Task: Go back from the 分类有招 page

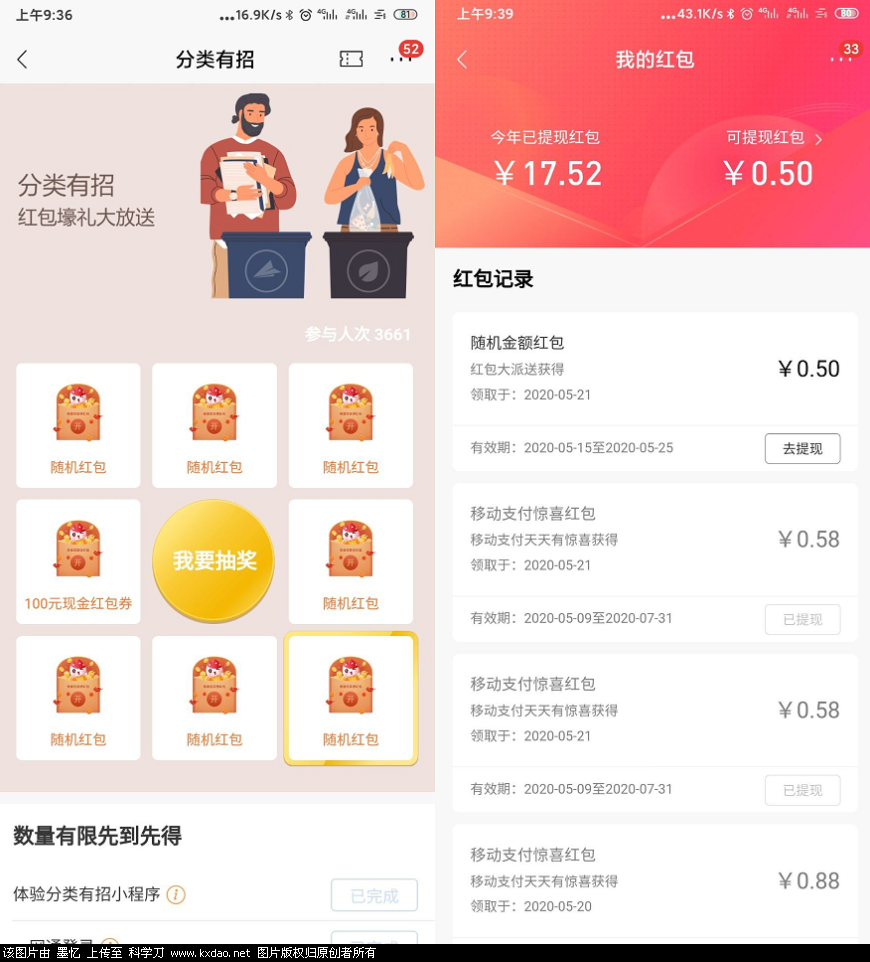Action: (x=22, y=60)
